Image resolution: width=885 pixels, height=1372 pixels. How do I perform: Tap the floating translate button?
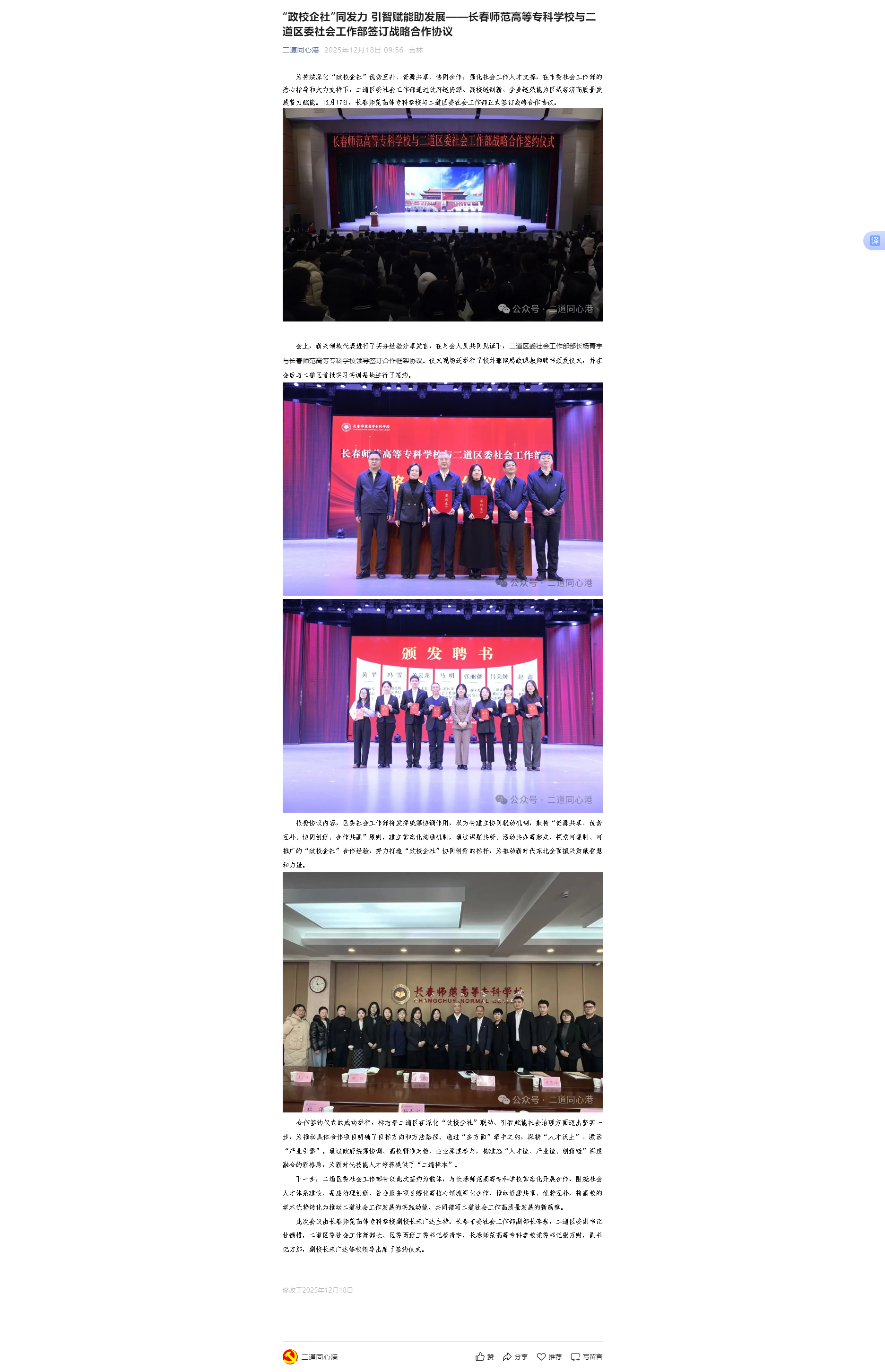(874, 241)
